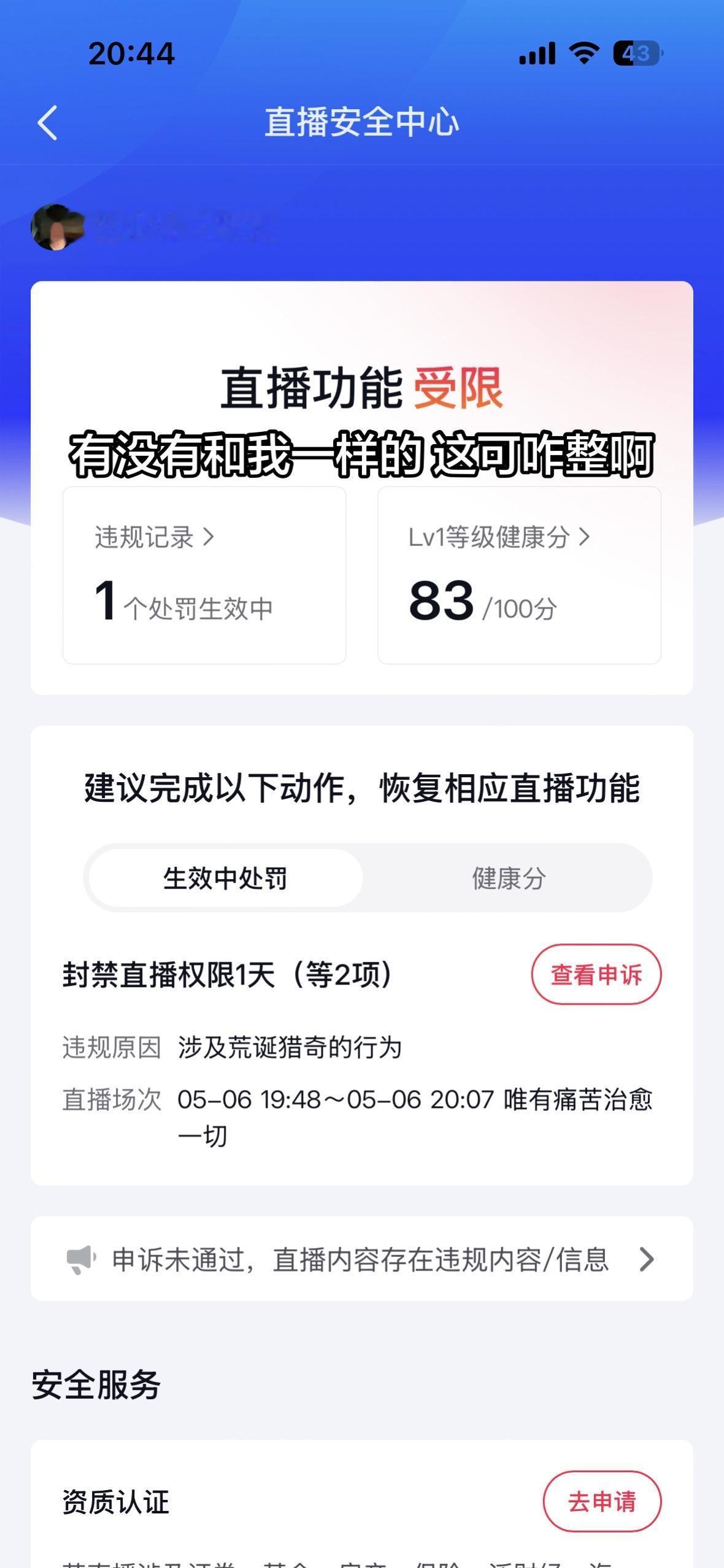Tap 去申请 for 资质认证
Image resolution: width=724 pixels, height=1568 pixels.
coord(602,1501)
